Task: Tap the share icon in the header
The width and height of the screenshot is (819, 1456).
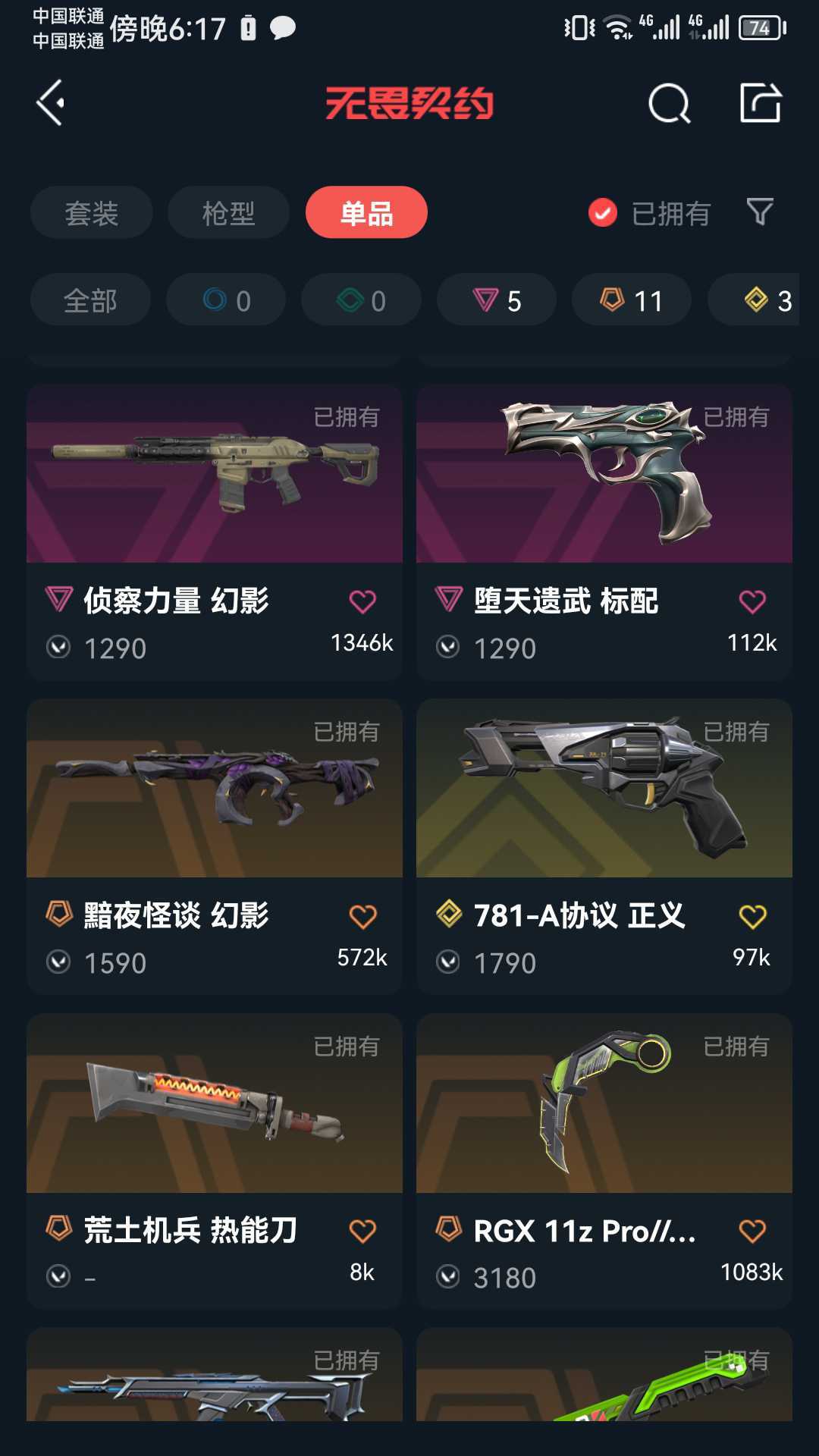Action: 761,103
